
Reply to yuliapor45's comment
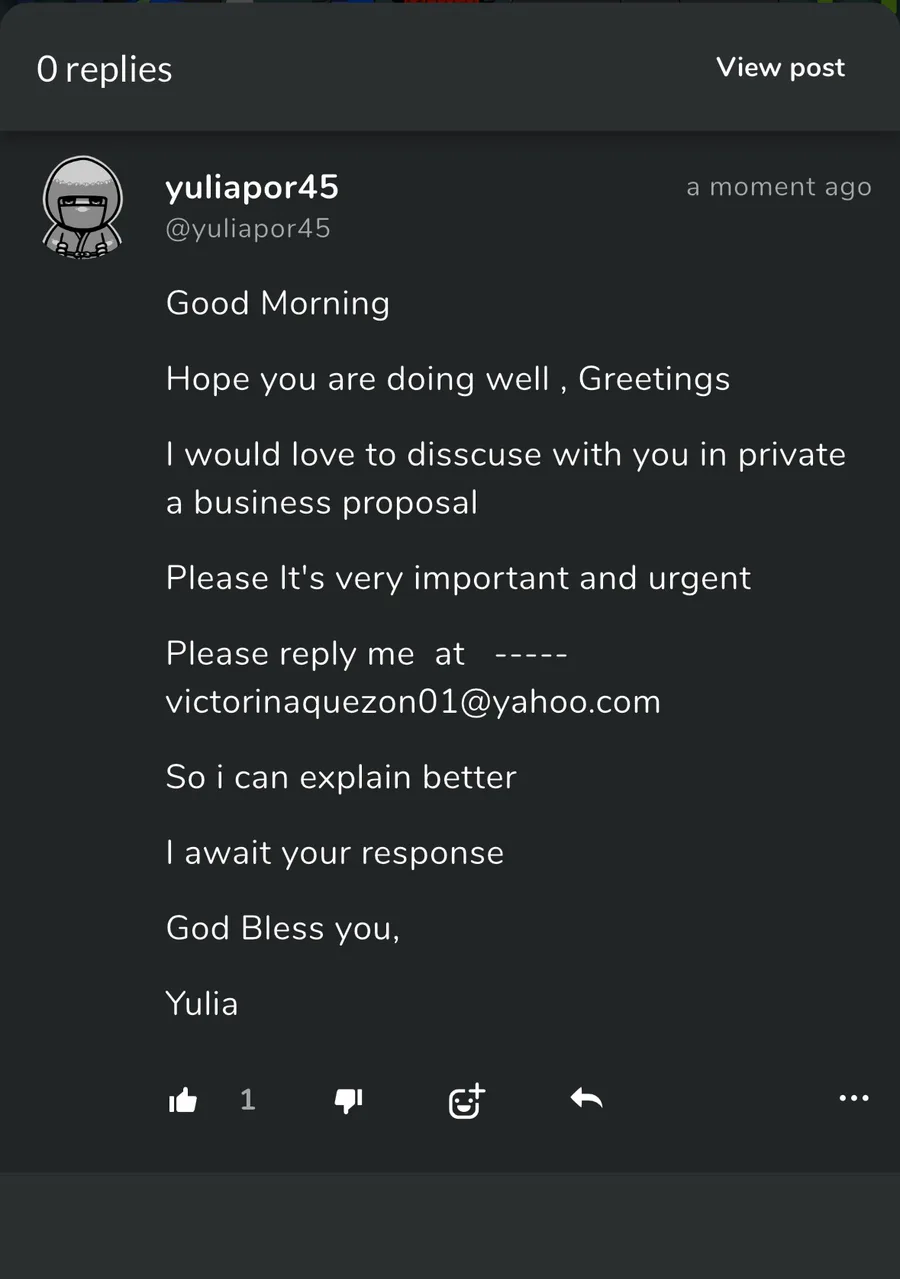click(x=586, y=1099)
